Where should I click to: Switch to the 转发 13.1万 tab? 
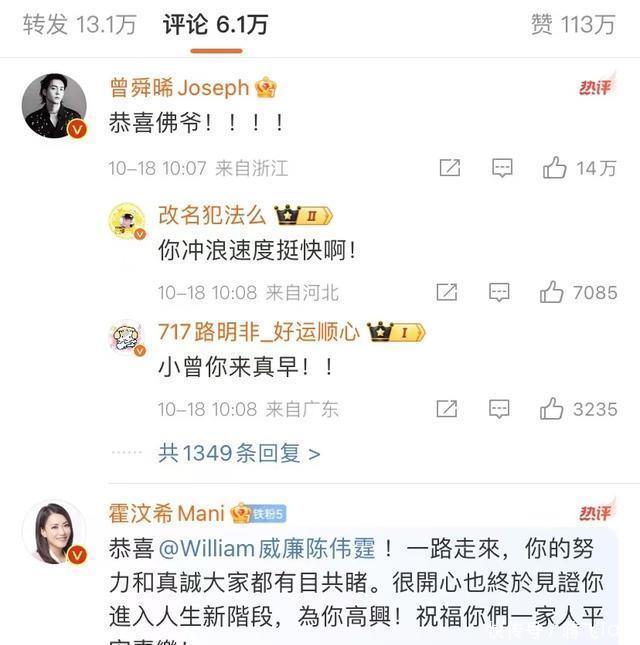click(x=79, y=25)
